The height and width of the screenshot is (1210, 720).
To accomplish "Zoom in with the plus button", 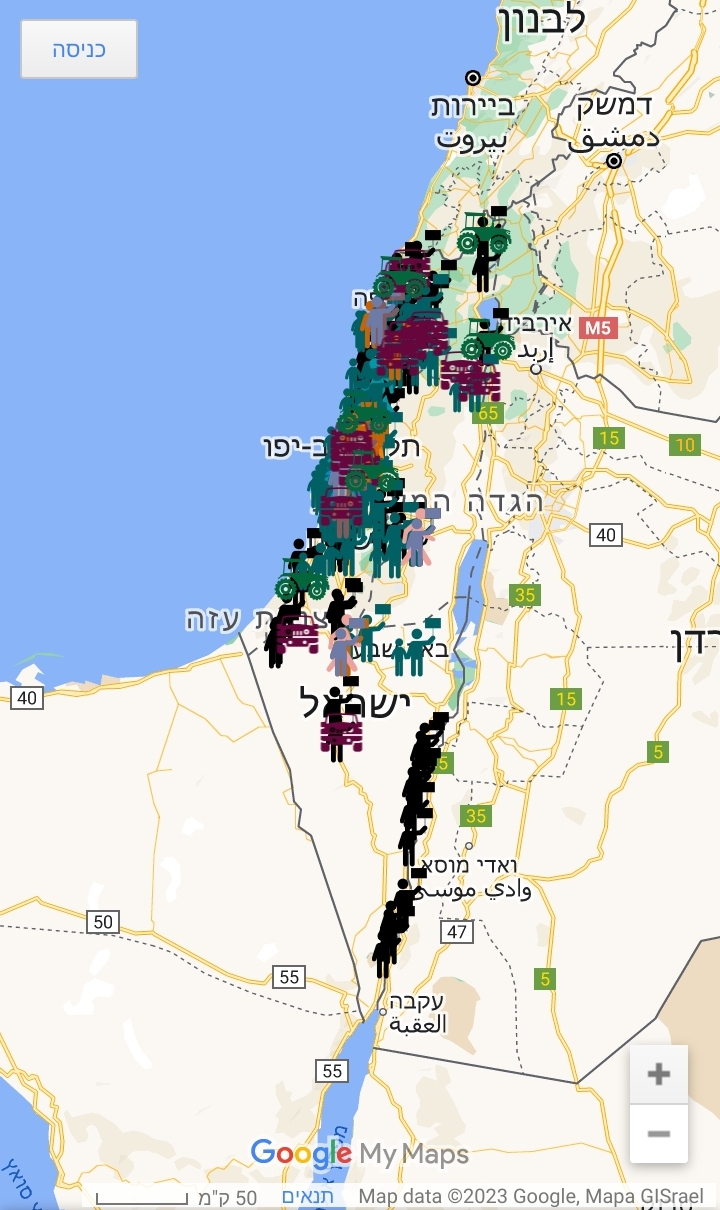I will coord(658,1075).
